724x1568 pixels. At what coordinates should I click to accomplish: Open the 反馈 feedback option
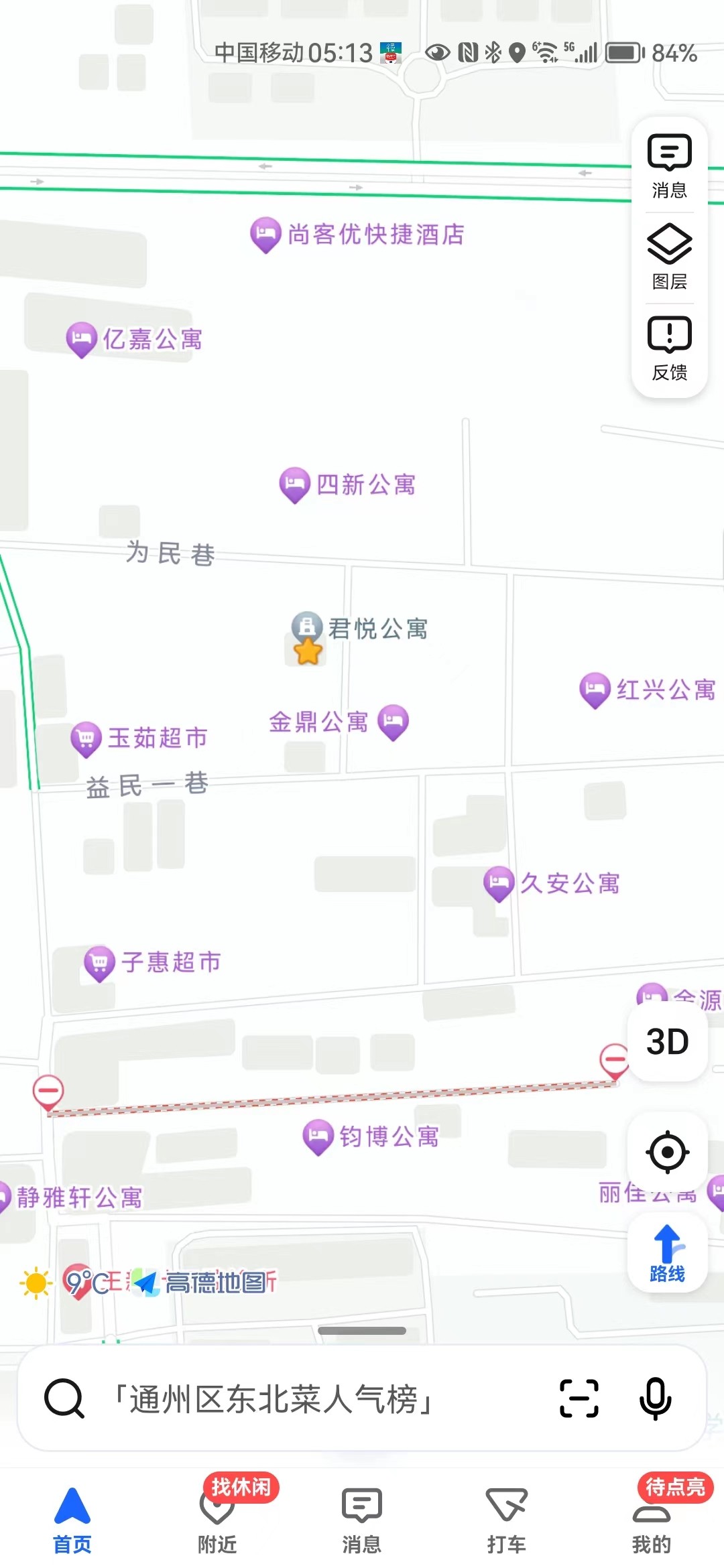[669, 348]
